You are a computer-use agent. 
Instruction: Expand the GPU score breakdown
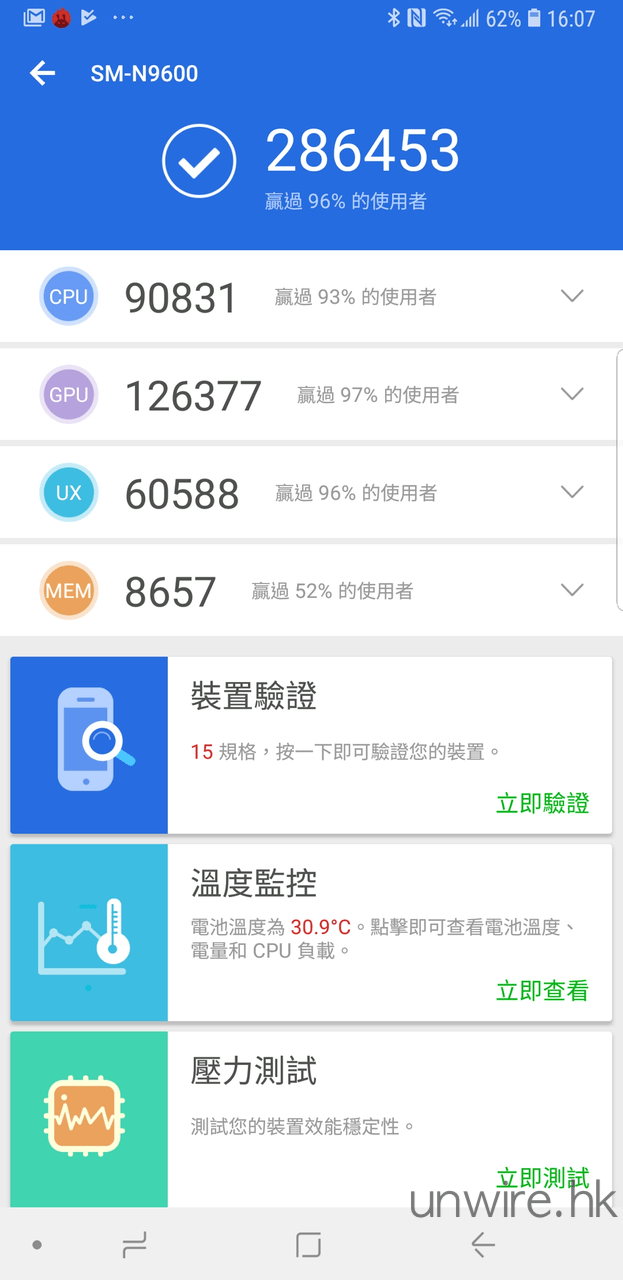point(571,394)
